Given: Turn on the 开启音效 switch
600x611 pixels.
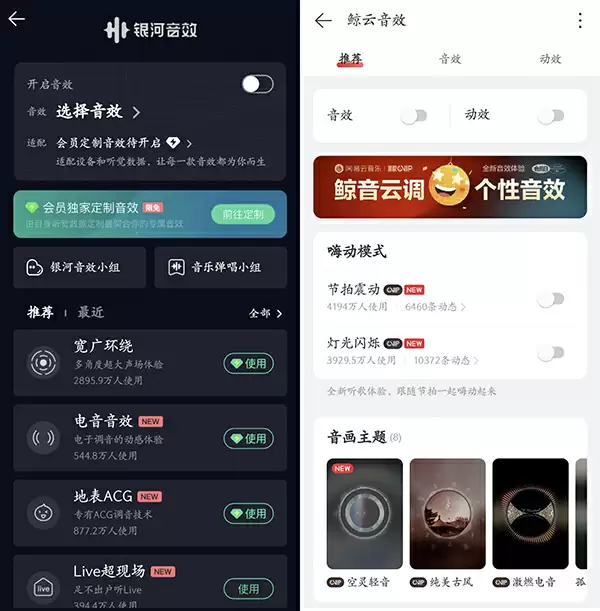Looking at the screenshot, I should (x=257, y=84).
